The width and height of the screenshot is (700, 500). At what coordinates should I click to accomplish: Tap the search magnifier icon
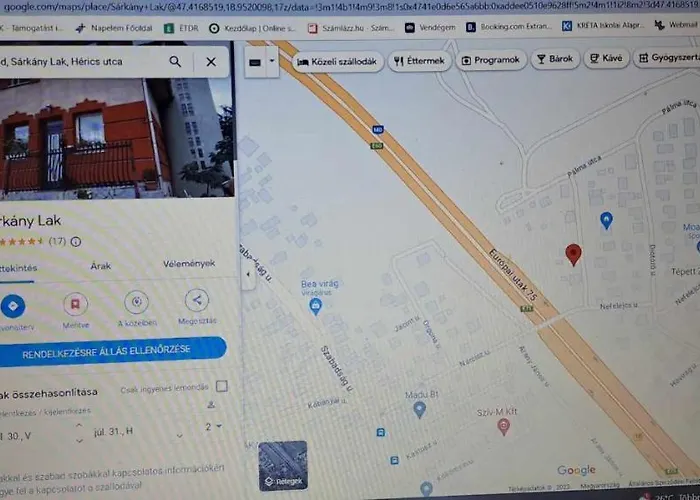175,62
